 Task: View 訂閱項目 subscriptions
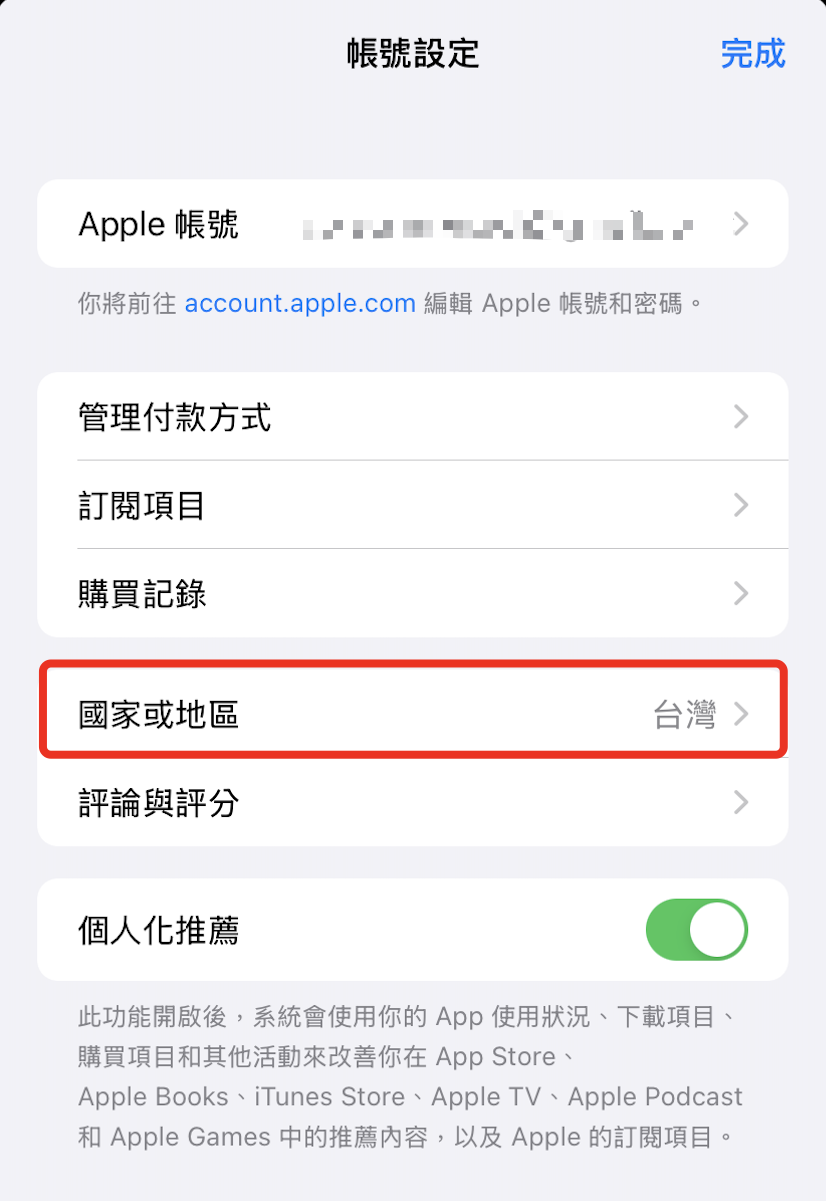coord(412,505)
